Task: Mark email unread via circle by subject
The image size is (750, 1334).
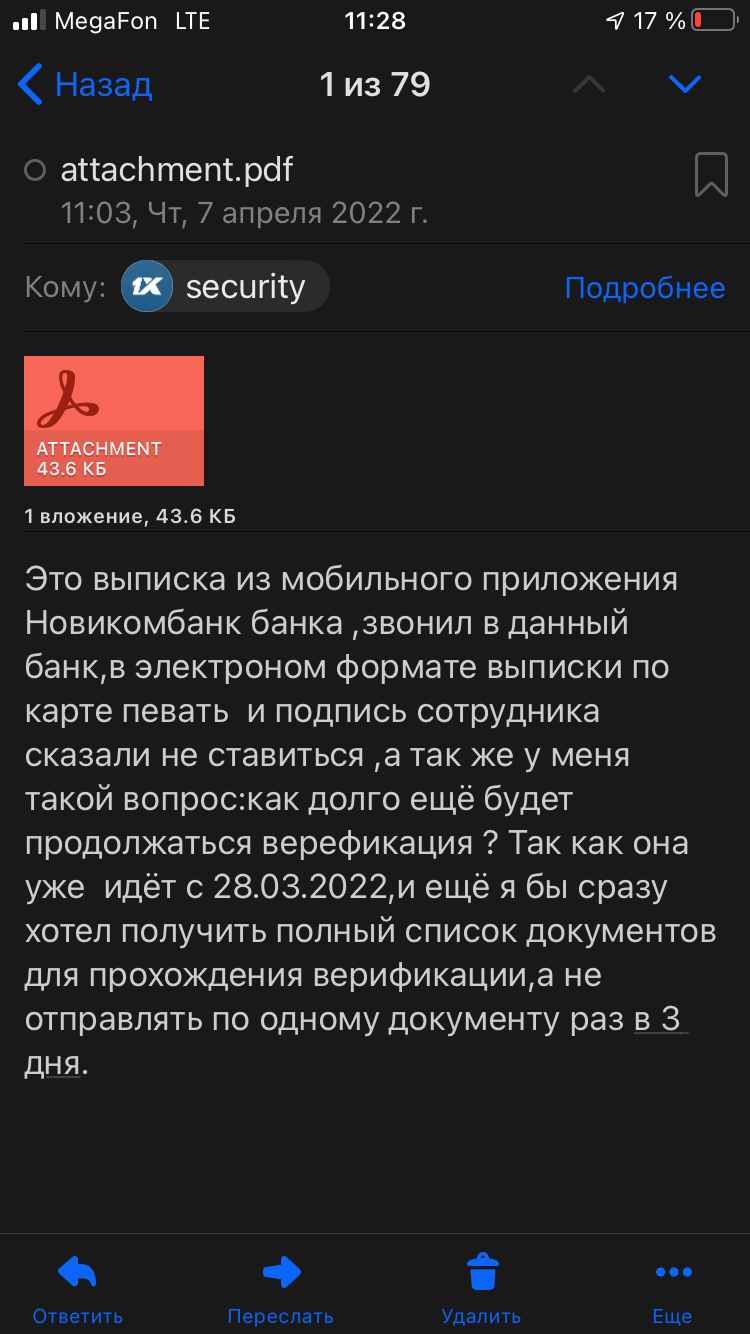Action: 35,171
